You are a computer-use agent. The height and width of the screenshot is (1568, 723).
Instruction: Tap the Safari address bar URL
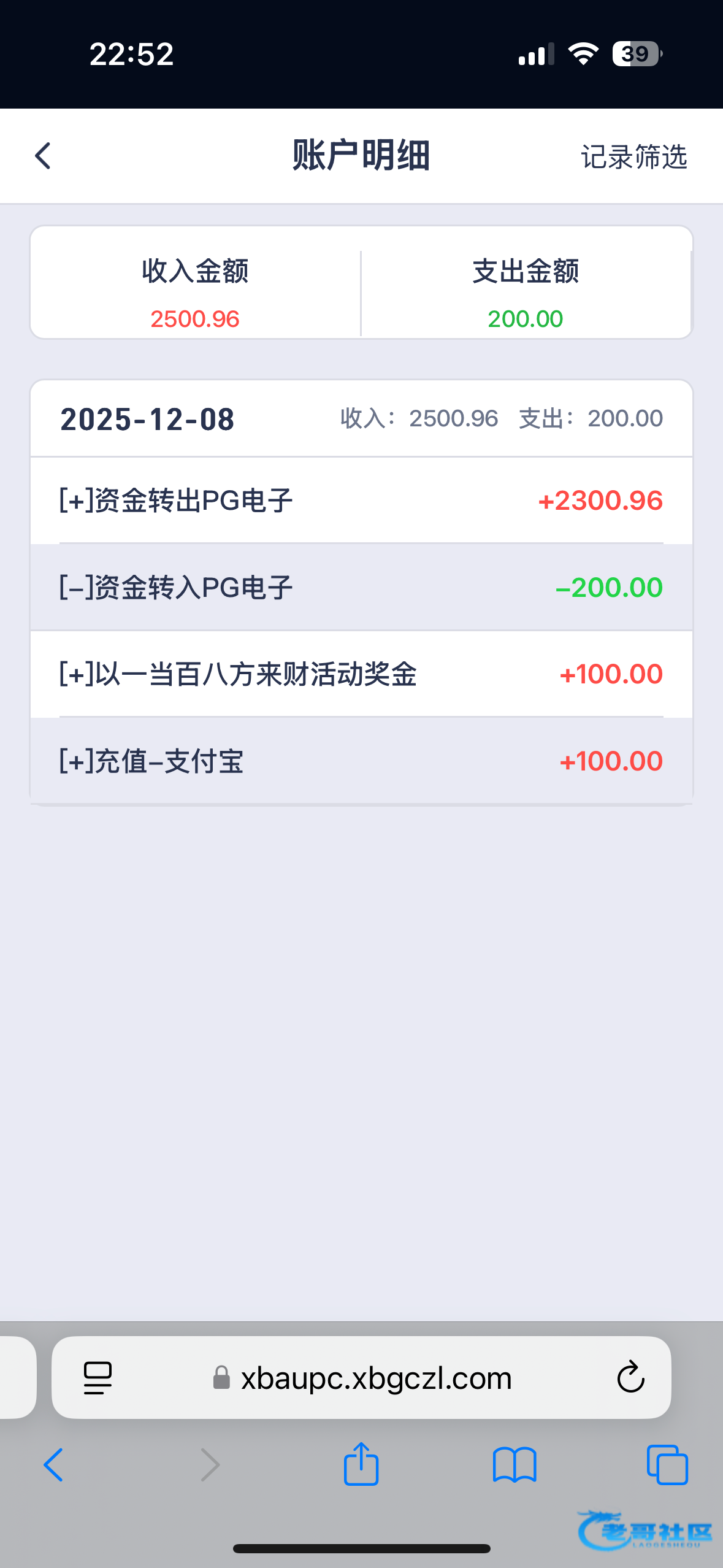pyautogui.click(x=375, y=1378)
